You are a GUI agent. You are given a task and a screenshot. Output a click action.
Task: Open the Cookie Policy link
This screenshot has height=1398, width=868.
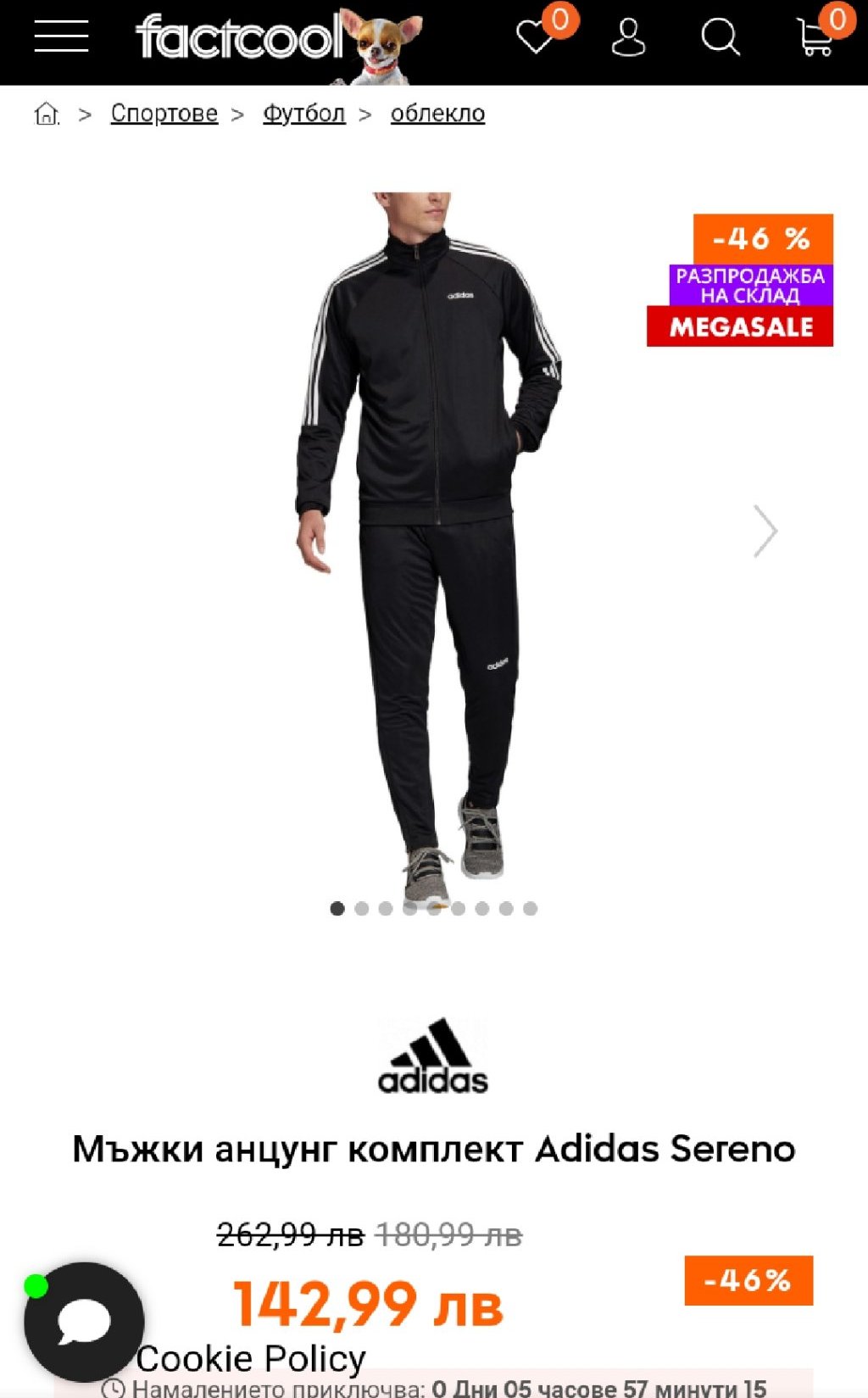[251, 1359]
